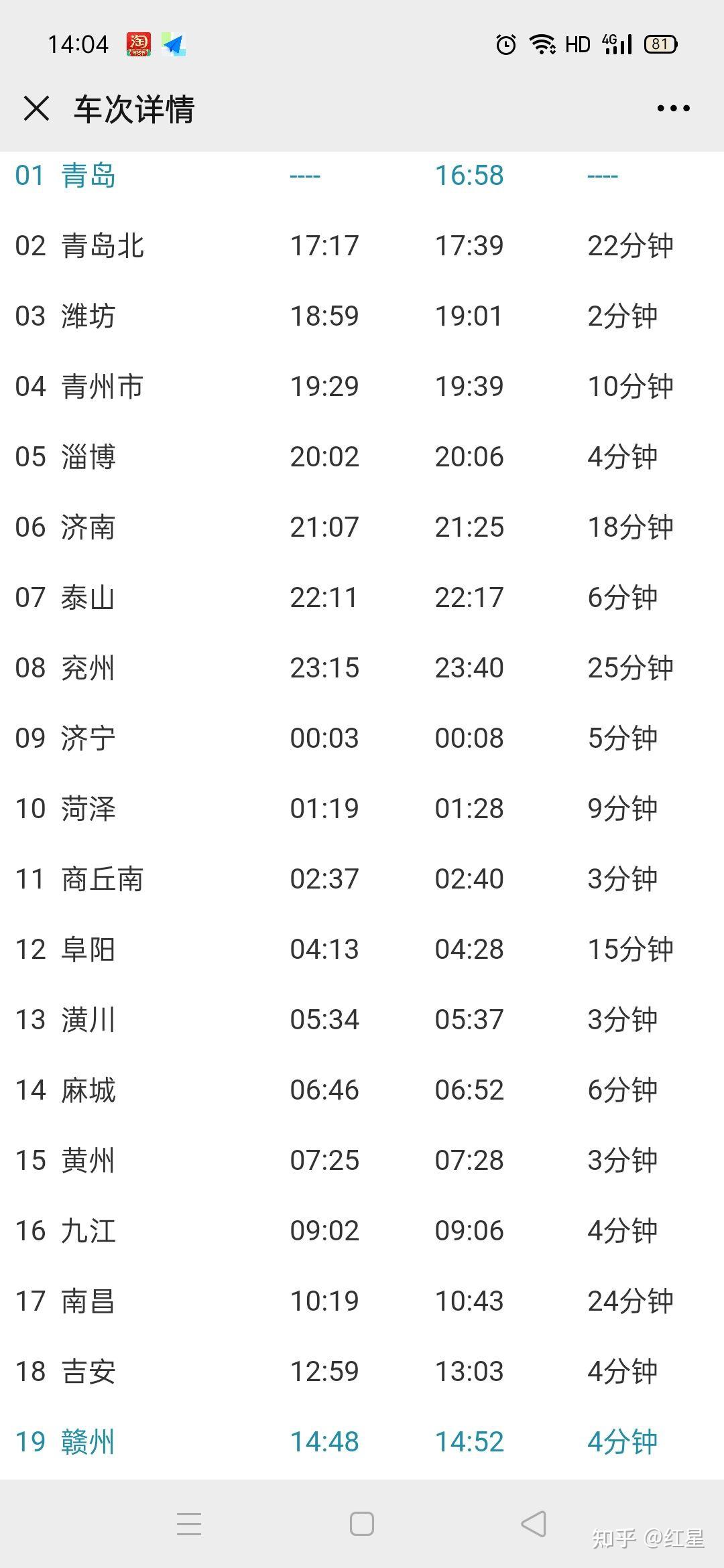Tap the 14:04 clock in the status bar
The image size is (724, 1568).
[x=79, y=43]
